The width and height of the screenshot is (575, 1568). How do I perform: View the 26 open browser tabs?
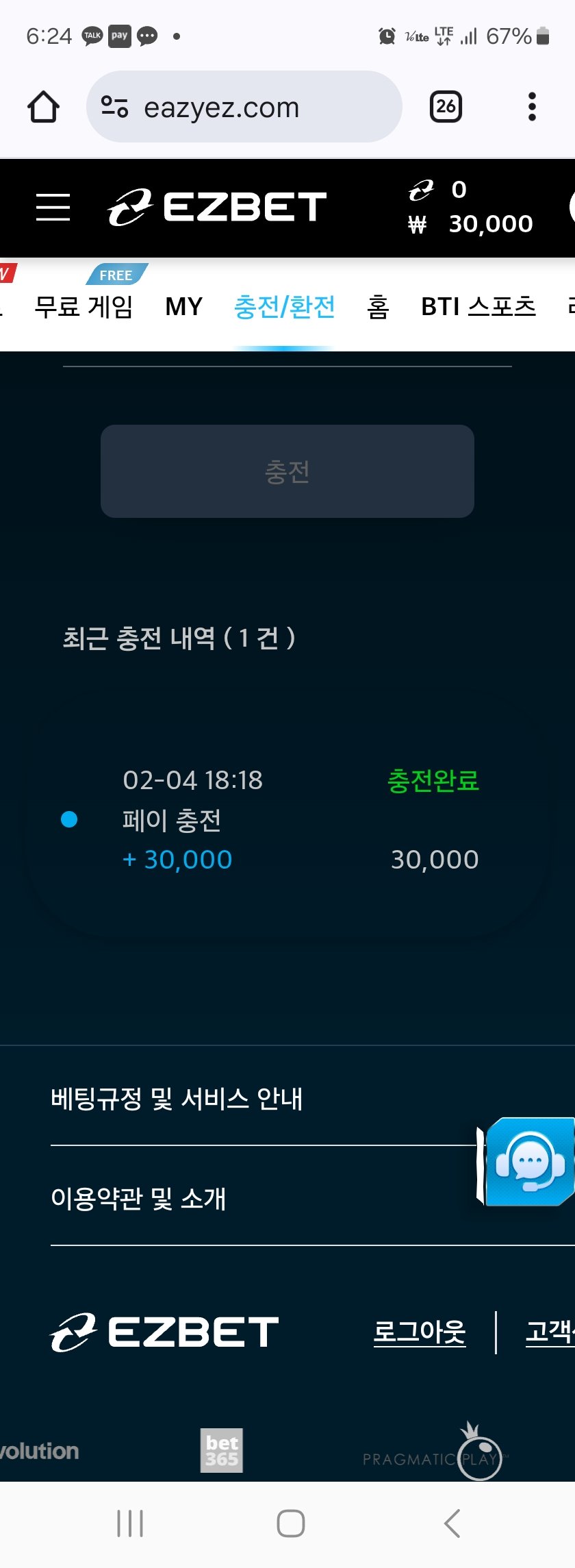(x=446, y=107)
